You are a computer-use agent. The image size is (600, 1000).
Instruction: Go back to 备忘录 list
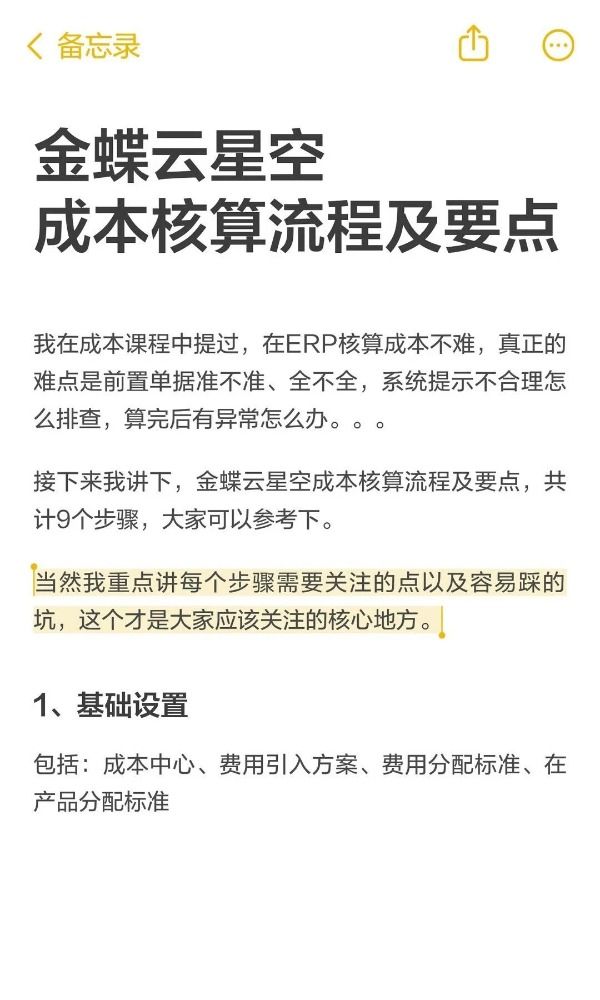pyautogui.click(x=84, y=46)
